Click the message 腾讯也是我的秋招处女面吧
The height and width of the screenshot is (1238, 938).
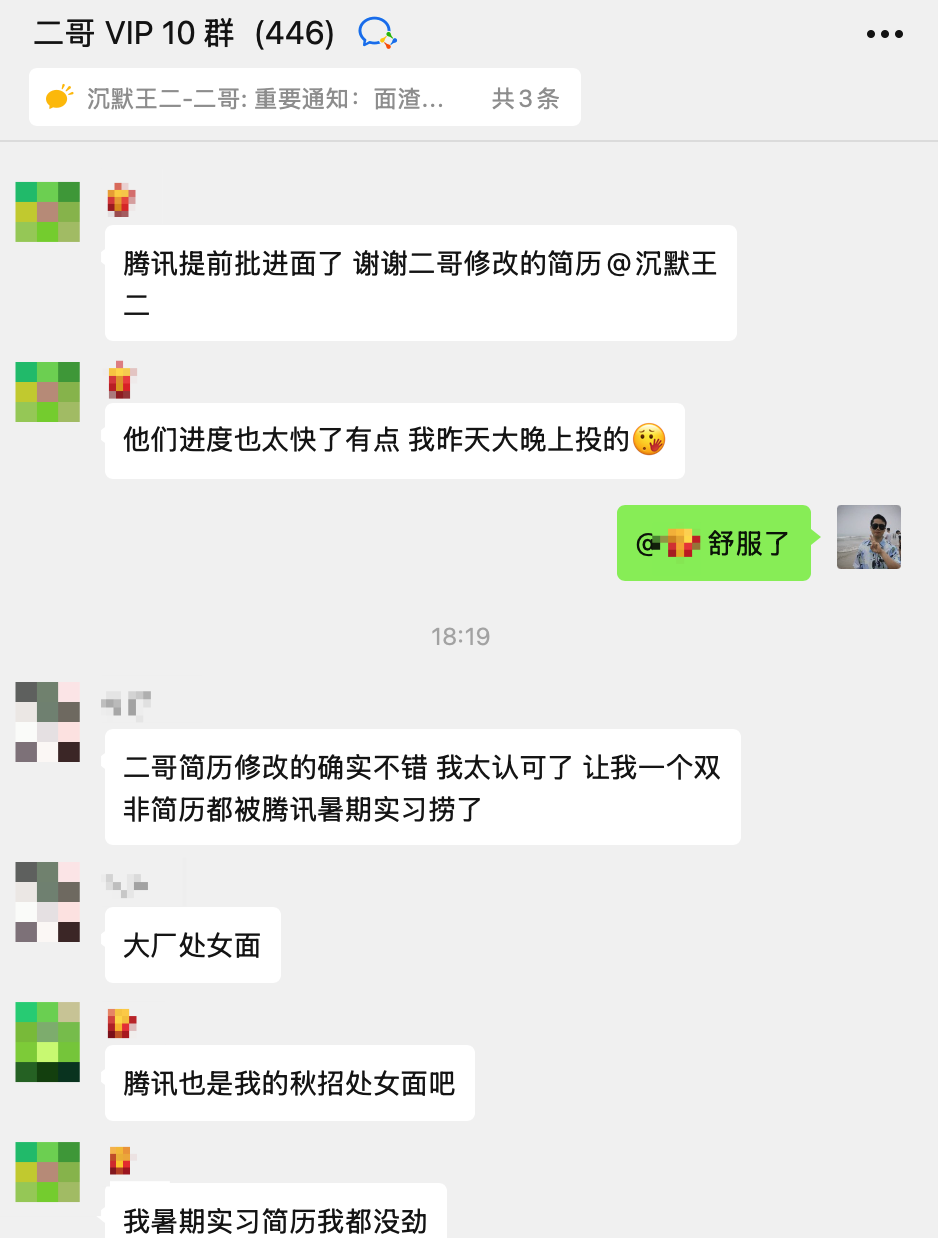(290, 1083)
